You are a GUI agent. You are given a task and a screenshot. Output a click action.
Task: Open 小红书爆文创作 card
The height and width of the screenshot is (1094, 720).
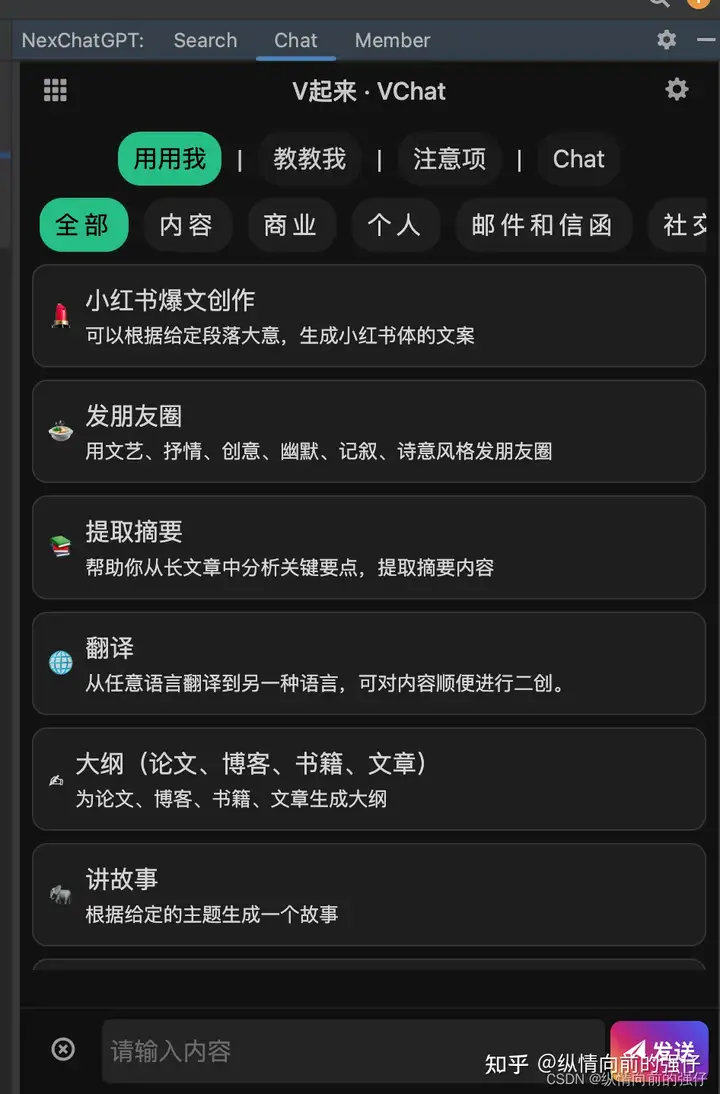tap(369, 316)
